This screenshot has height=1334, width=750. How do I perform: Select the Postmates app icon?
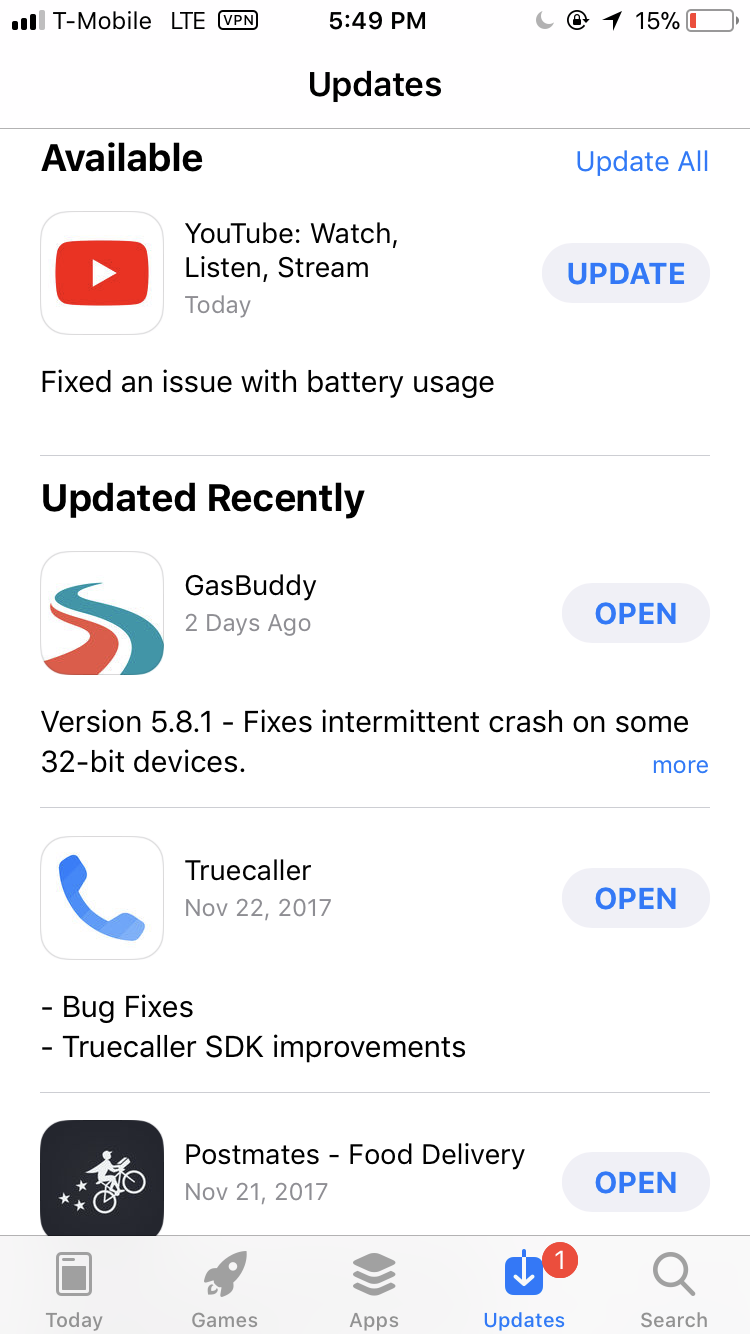(102, 1178)
